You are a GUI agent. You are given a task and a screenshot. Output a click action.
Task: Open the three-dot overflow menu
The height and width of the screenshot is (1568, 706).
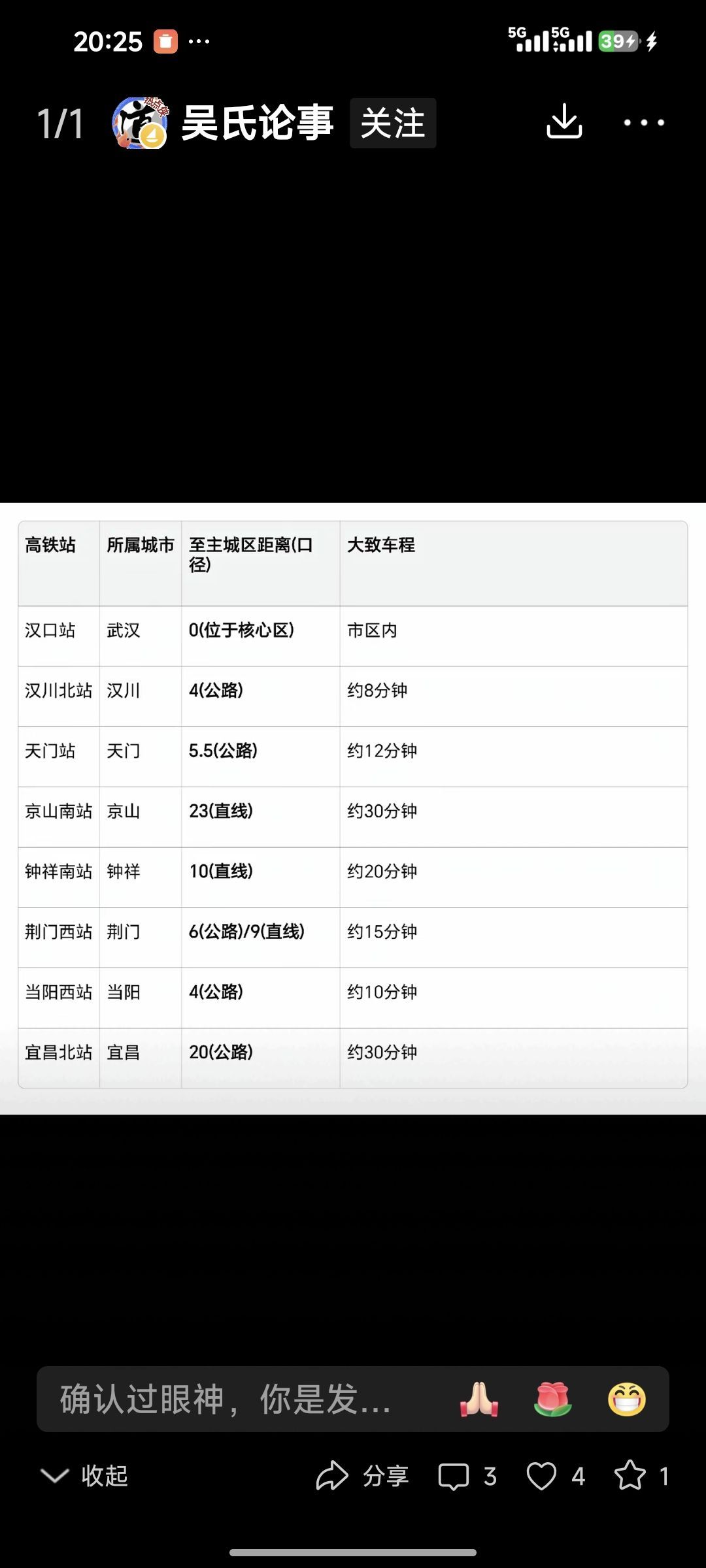(643, 122)
